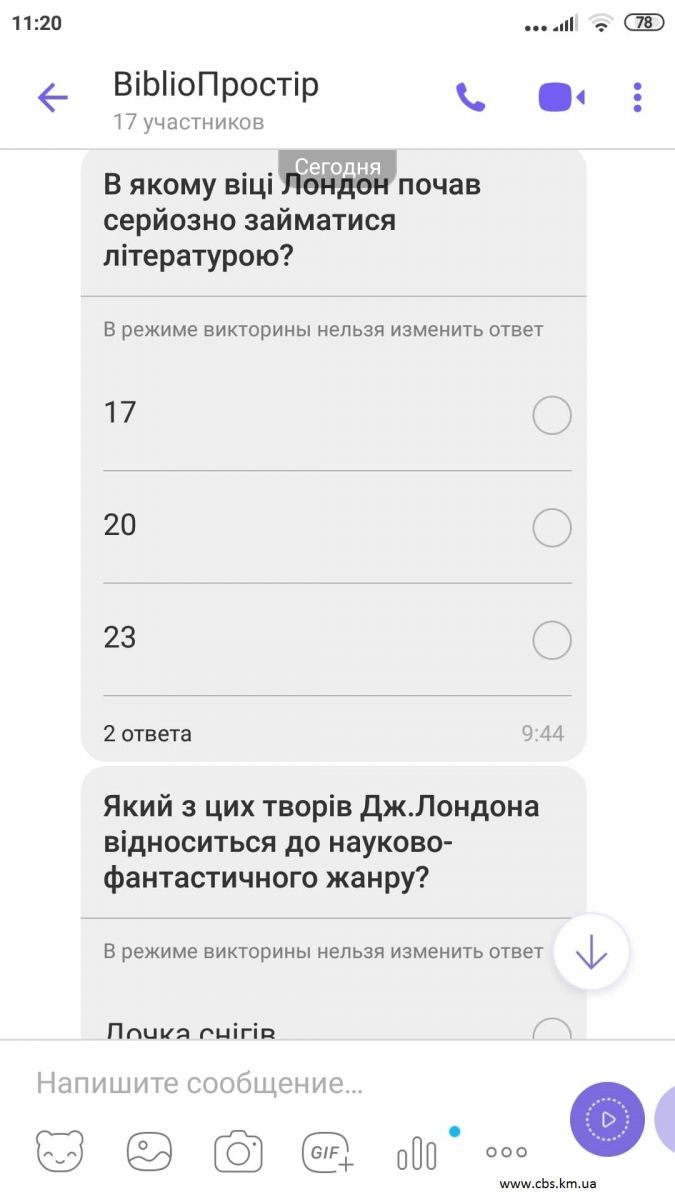
Task: Open the gallery picker icon
Action: point(149,1152)
